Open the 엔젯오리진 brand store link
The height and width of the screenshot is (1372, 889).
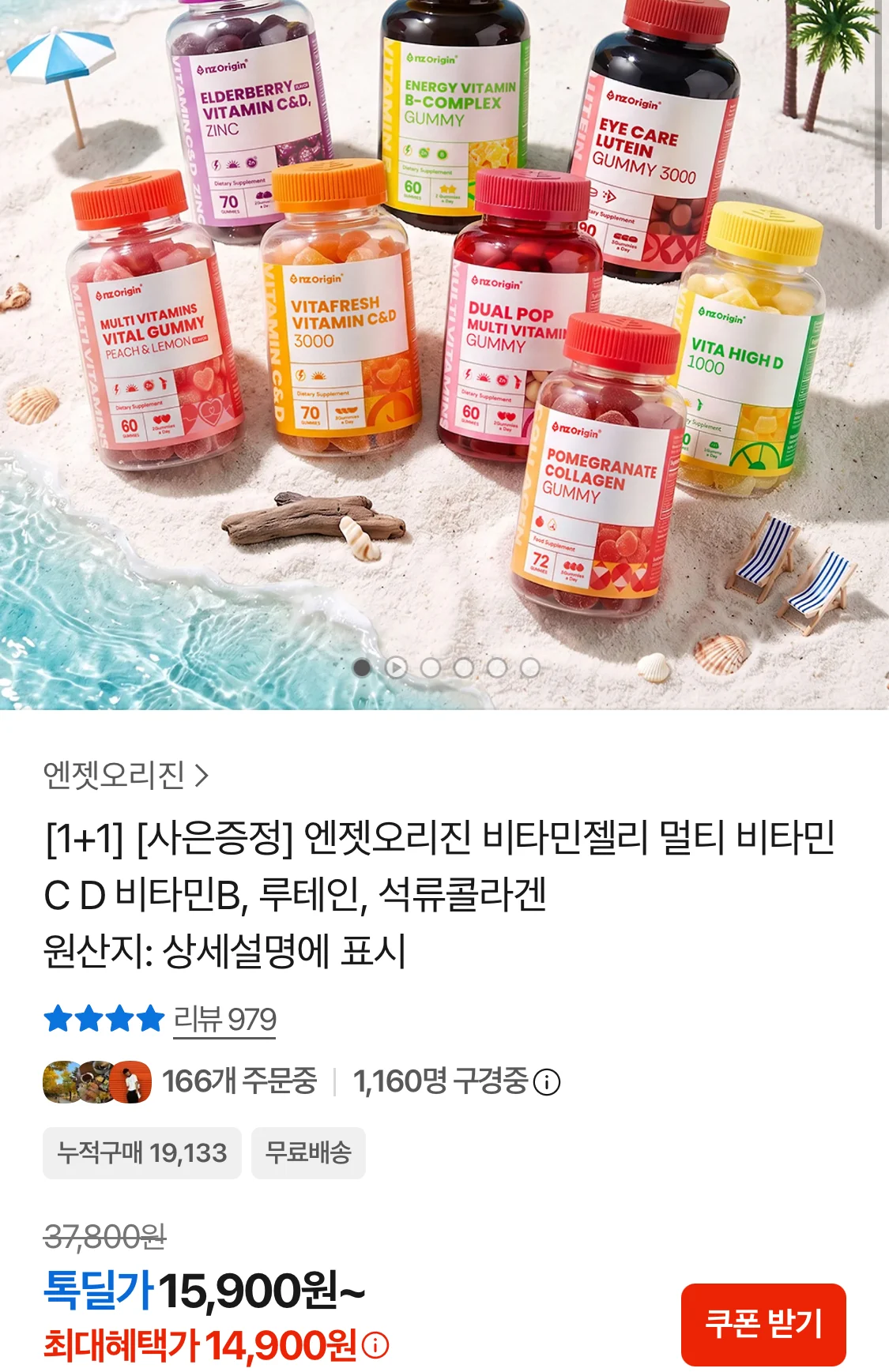(x=126, y=775)
